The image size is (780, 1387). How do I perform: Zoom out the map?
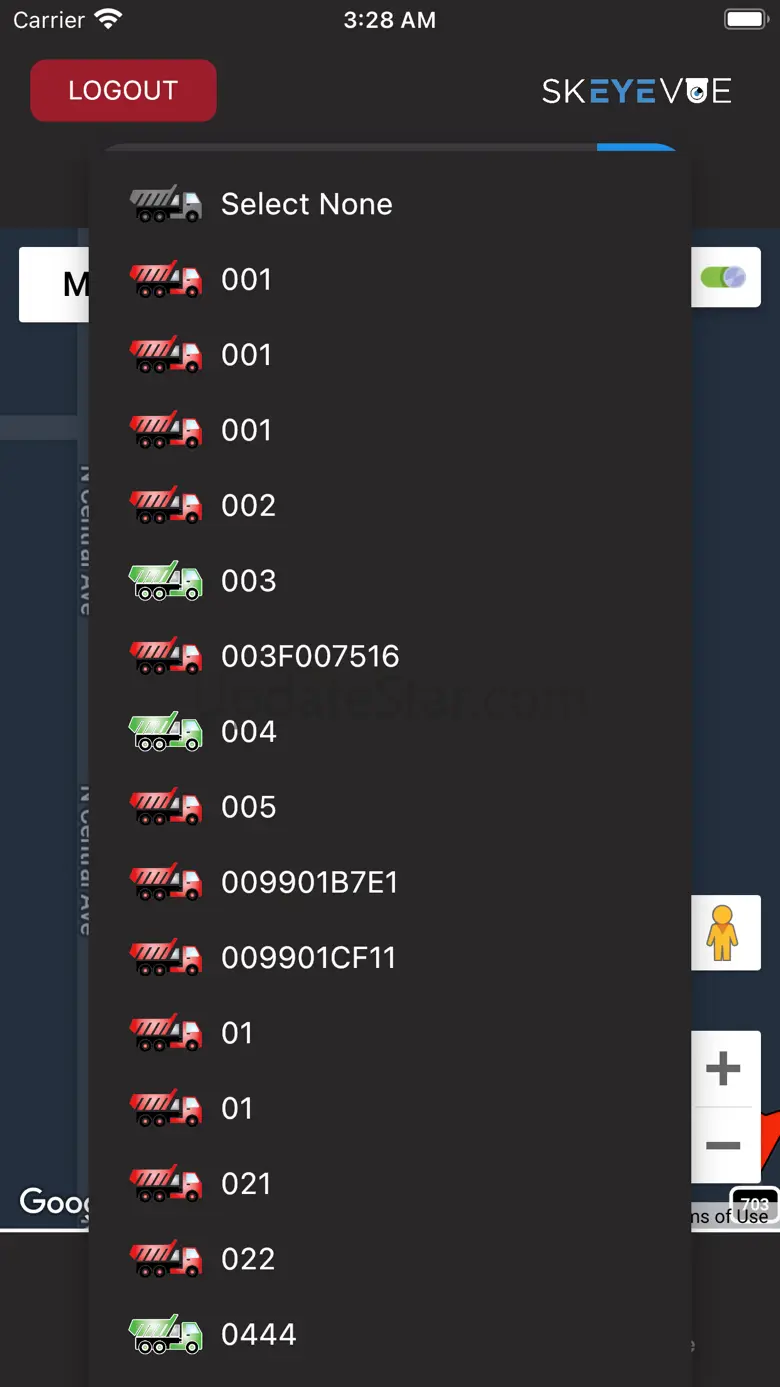point(723,1145)
